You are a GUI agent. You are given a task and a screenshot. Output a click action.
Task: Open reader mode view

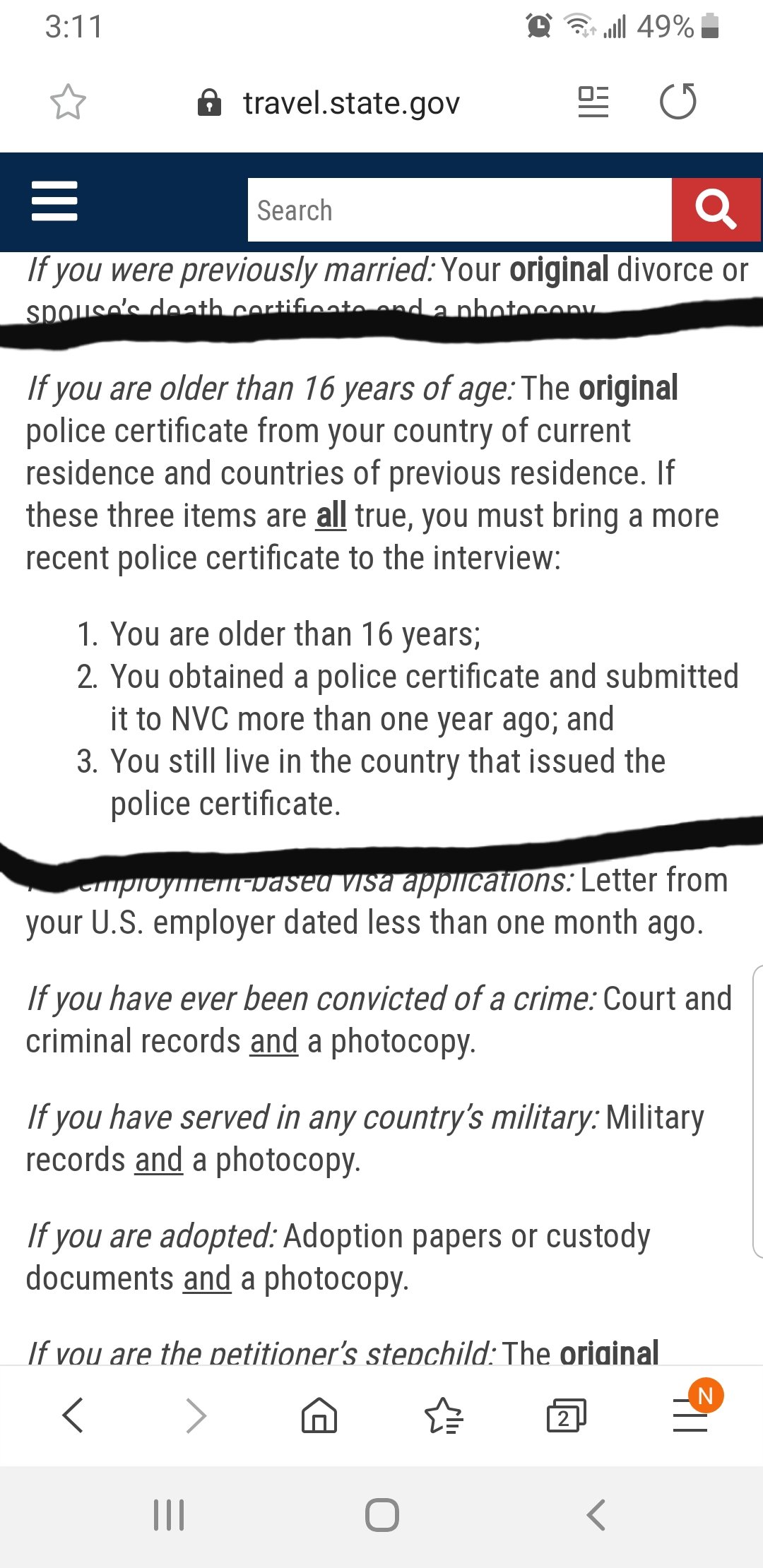pyautogui.click(x=593, y=102)
